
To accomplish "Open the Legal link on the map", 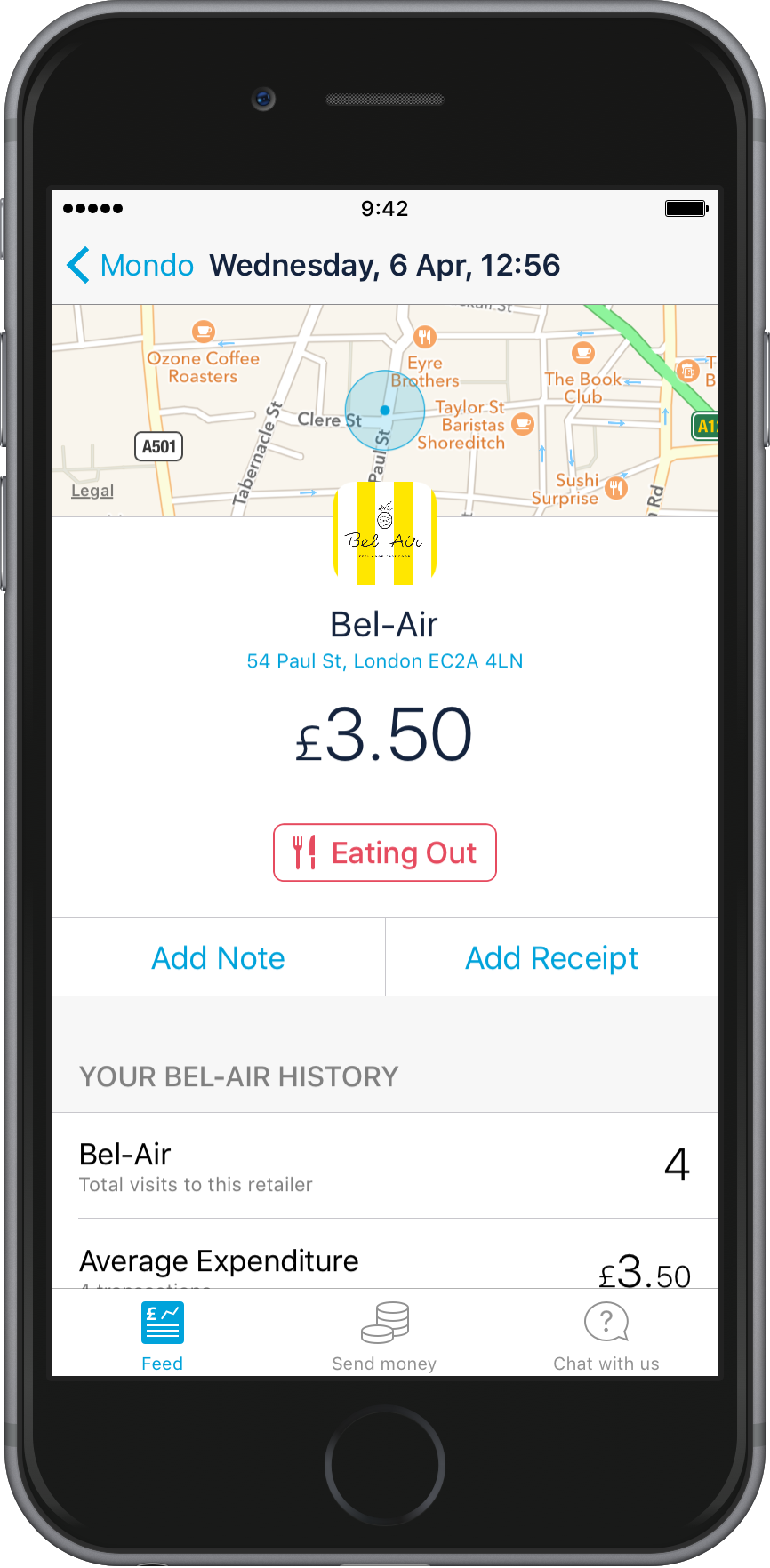I will (92, 491).
